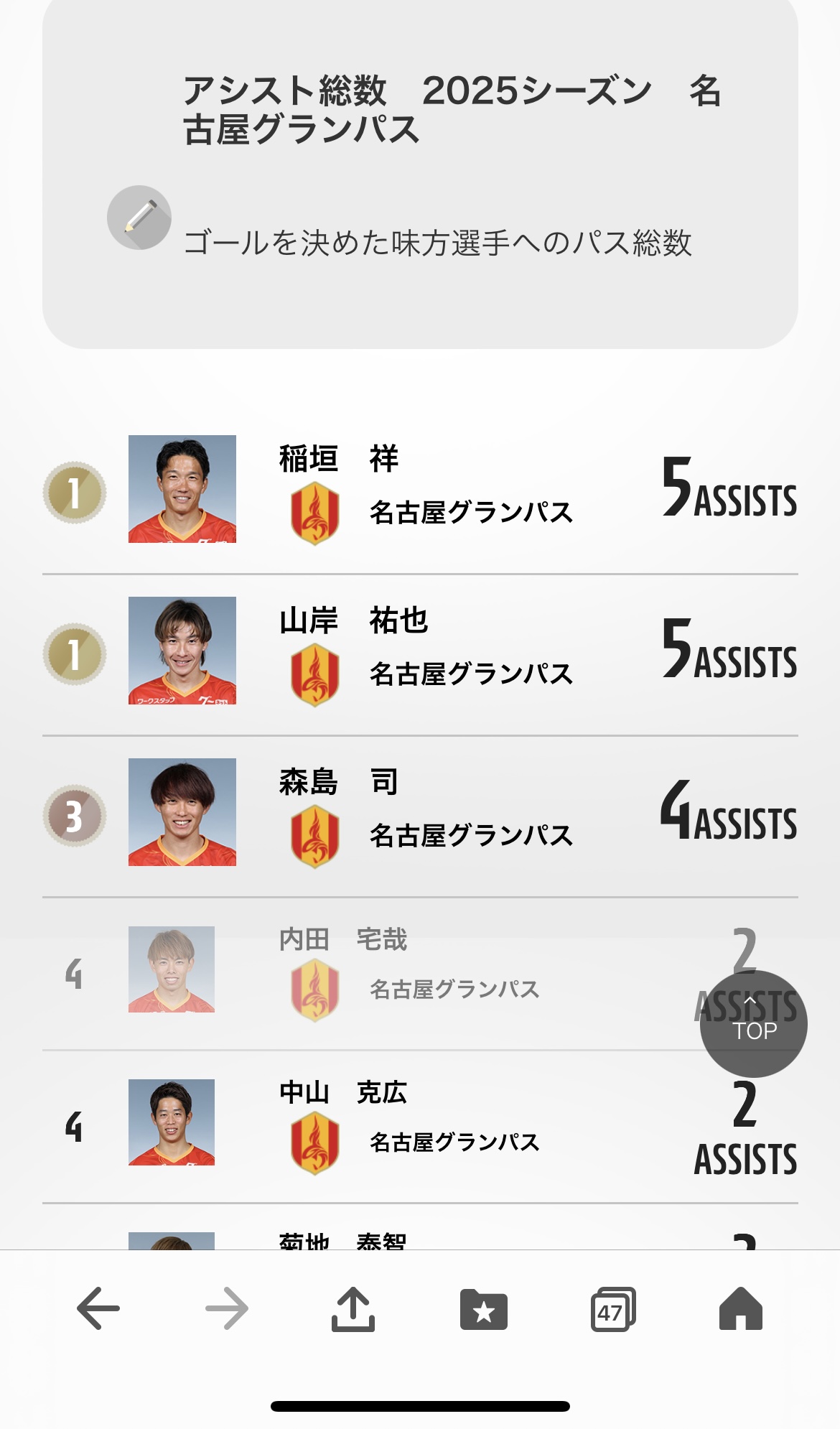840x1429 pixels.
Task: Go forward to the next page
Action: (x=226, y=1308)
